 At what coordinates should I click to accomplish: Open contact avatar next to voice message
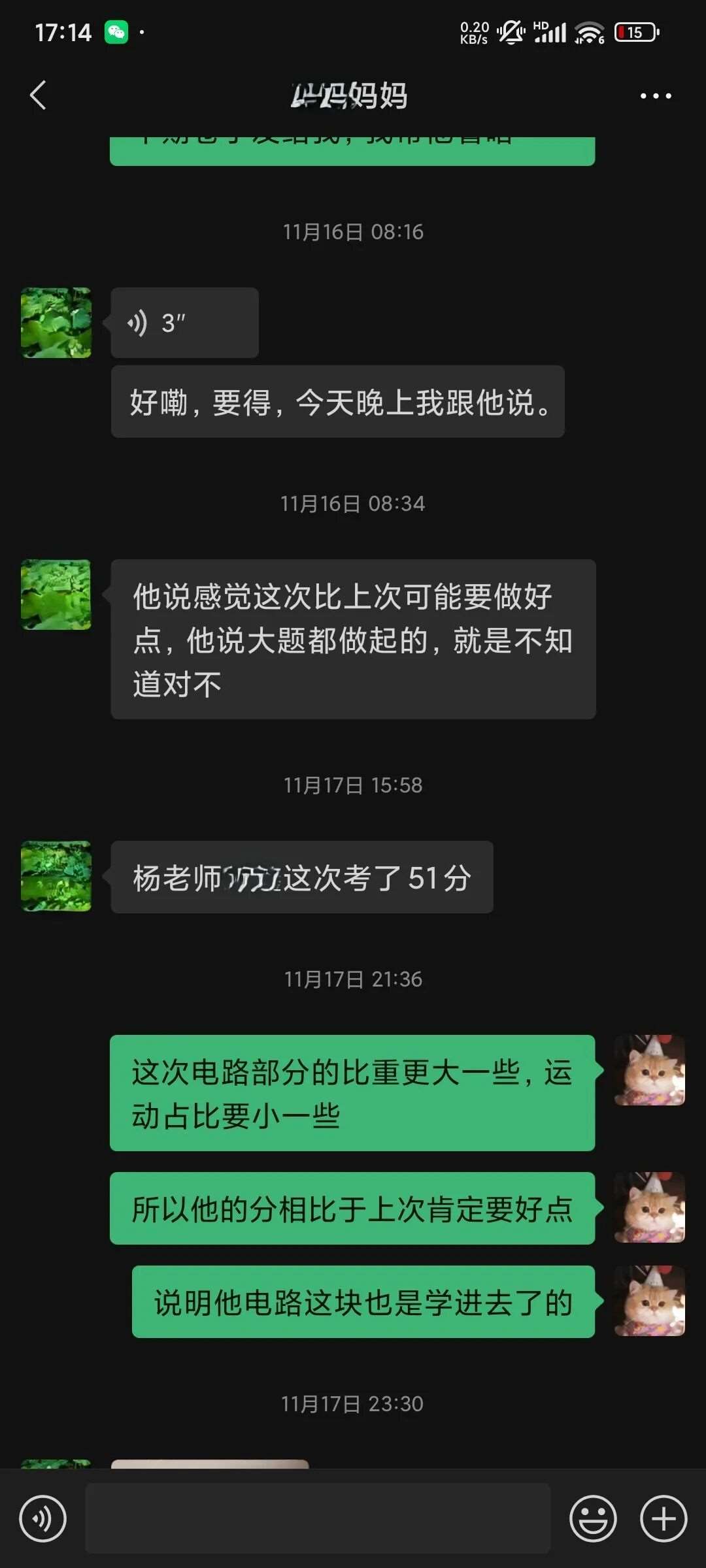[56, 323]
